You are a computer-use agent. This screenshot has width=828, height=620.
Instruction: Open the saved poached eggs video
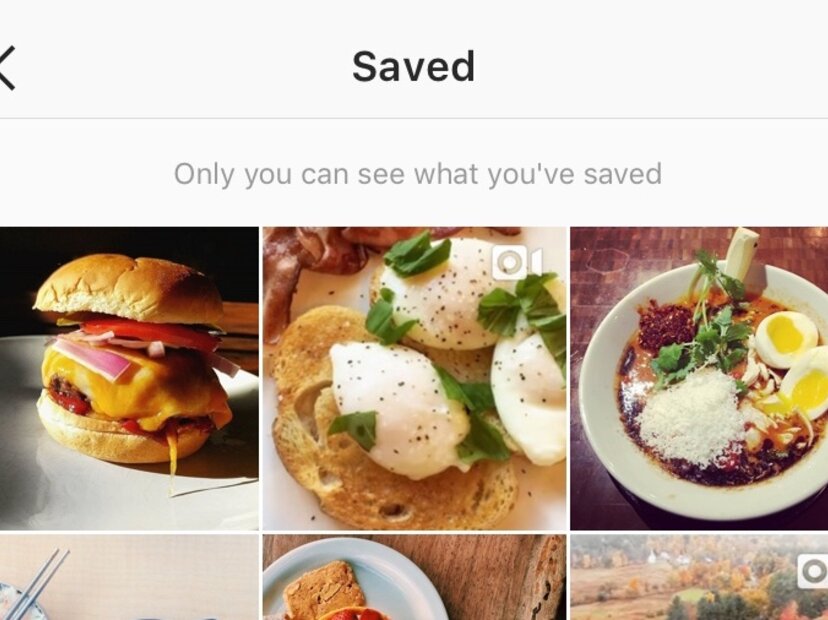414,378
